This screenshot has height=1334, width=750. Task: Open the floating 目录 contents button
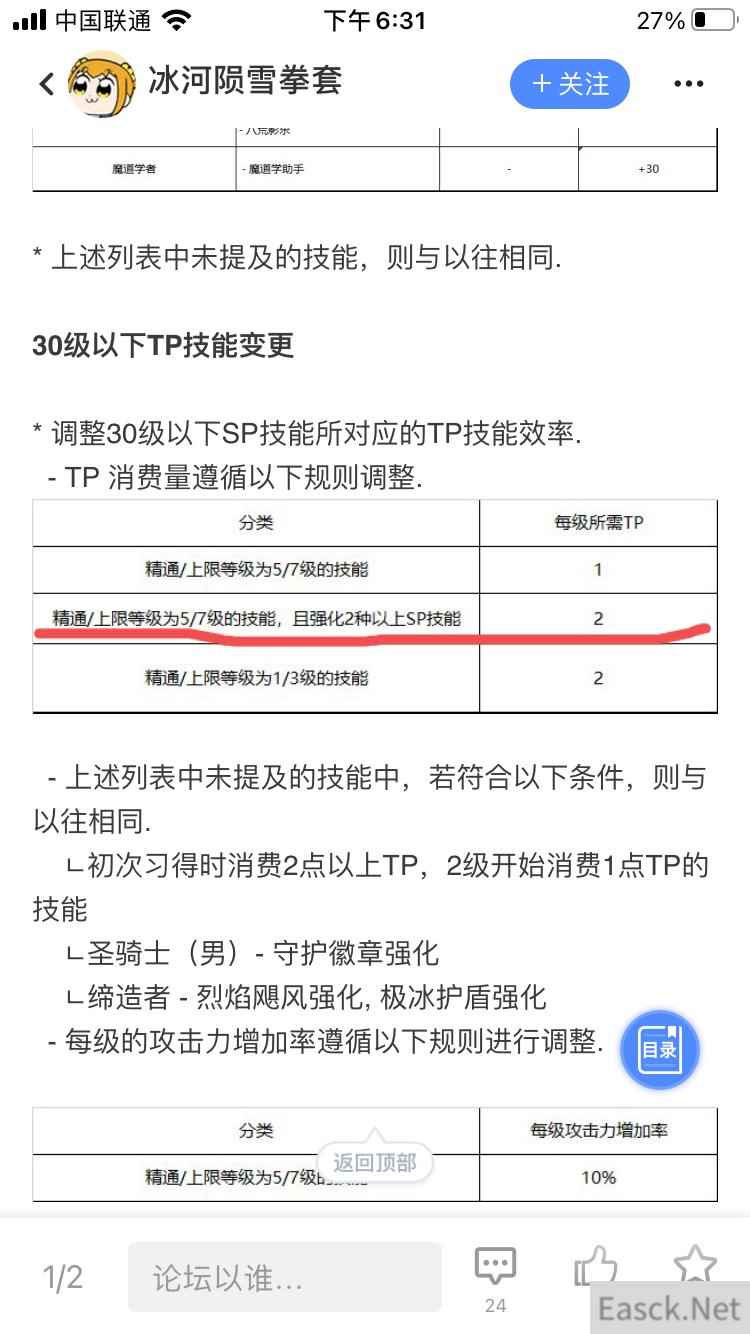tap(659, 1050)
